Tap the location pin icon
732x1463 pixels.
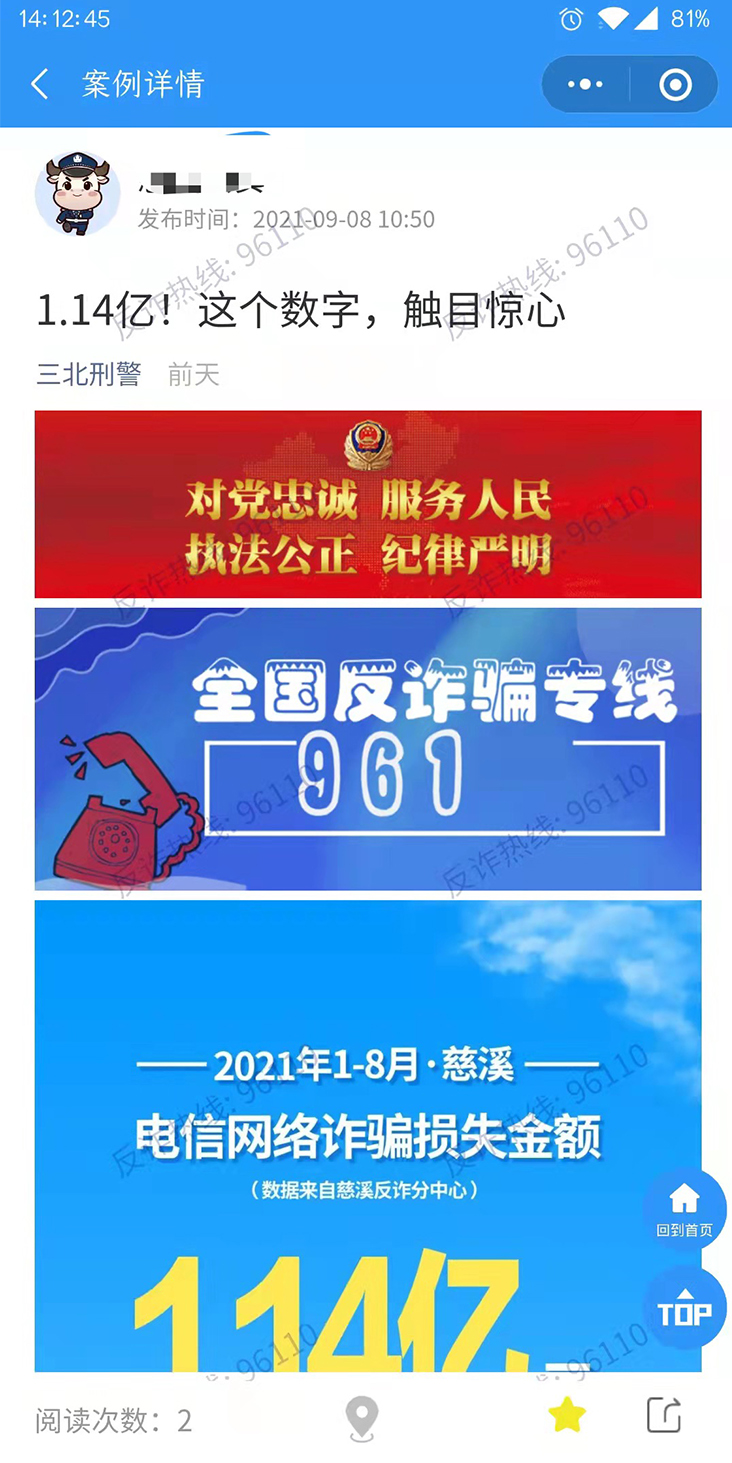pos(362,1418)
